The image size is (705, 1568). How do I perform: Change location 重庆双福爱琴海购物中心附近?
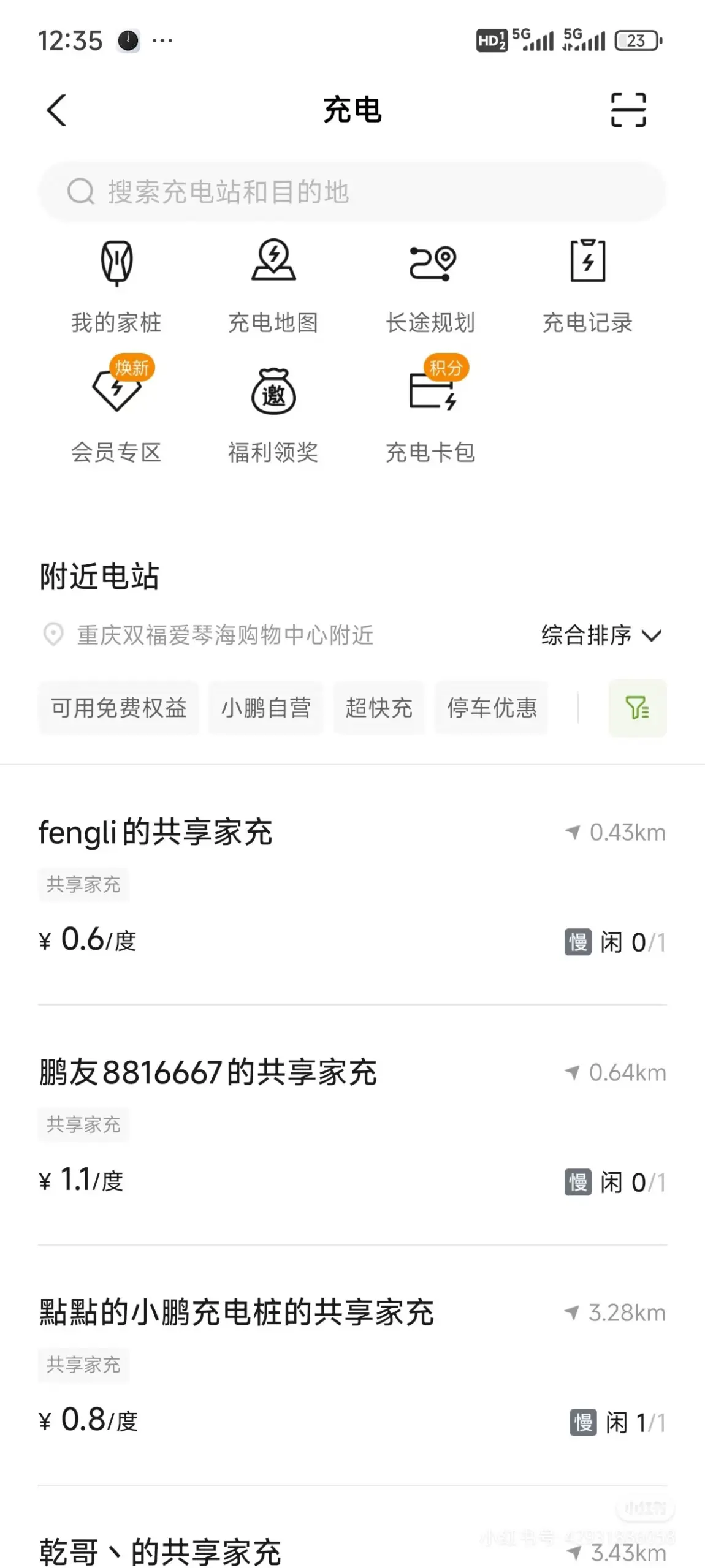point(224,635)
